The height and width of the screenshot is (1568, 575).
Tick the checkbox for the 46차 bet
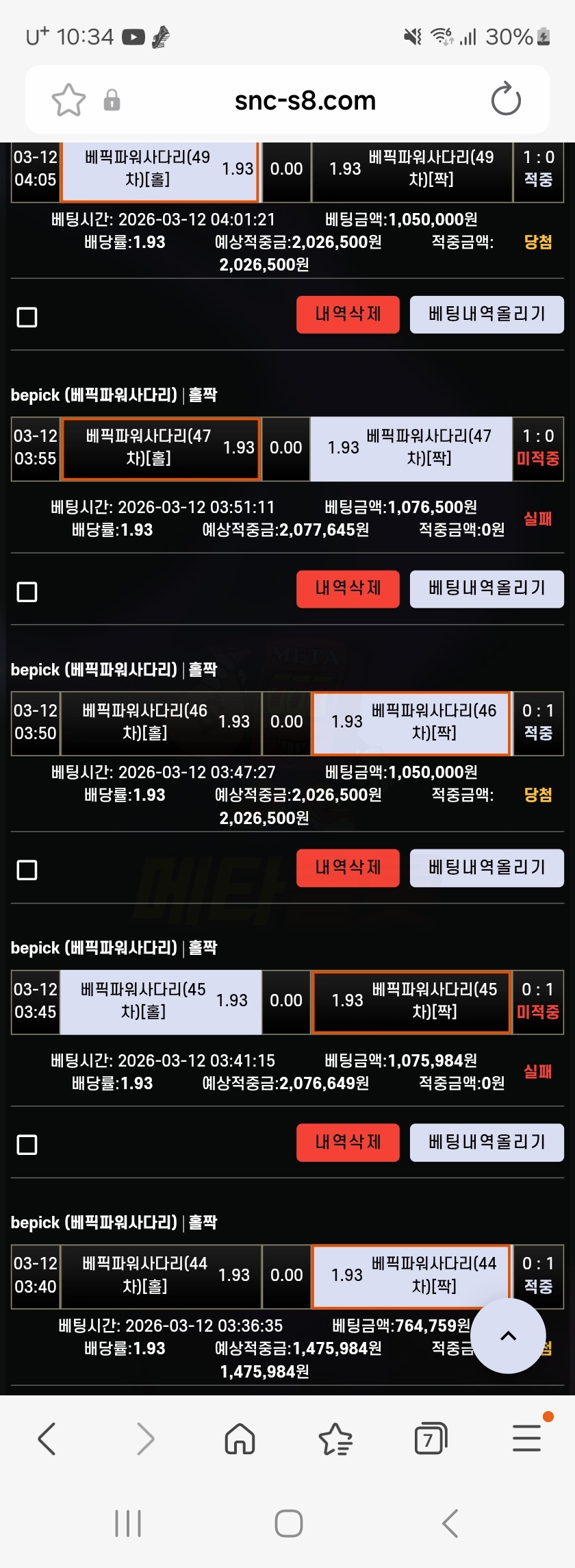point(27,870)
